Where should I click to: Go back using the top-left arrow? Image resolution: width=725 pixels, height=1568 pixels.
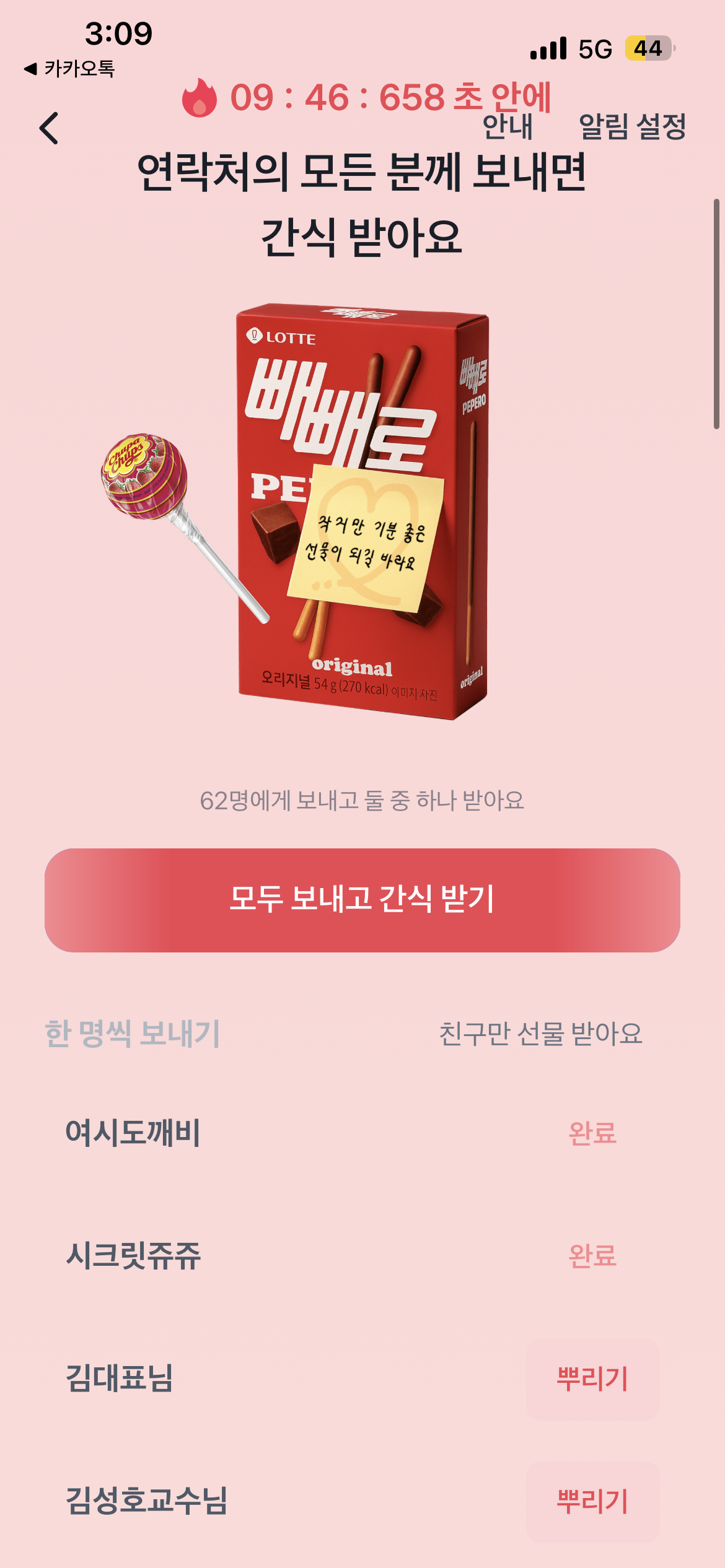(49, 128)
